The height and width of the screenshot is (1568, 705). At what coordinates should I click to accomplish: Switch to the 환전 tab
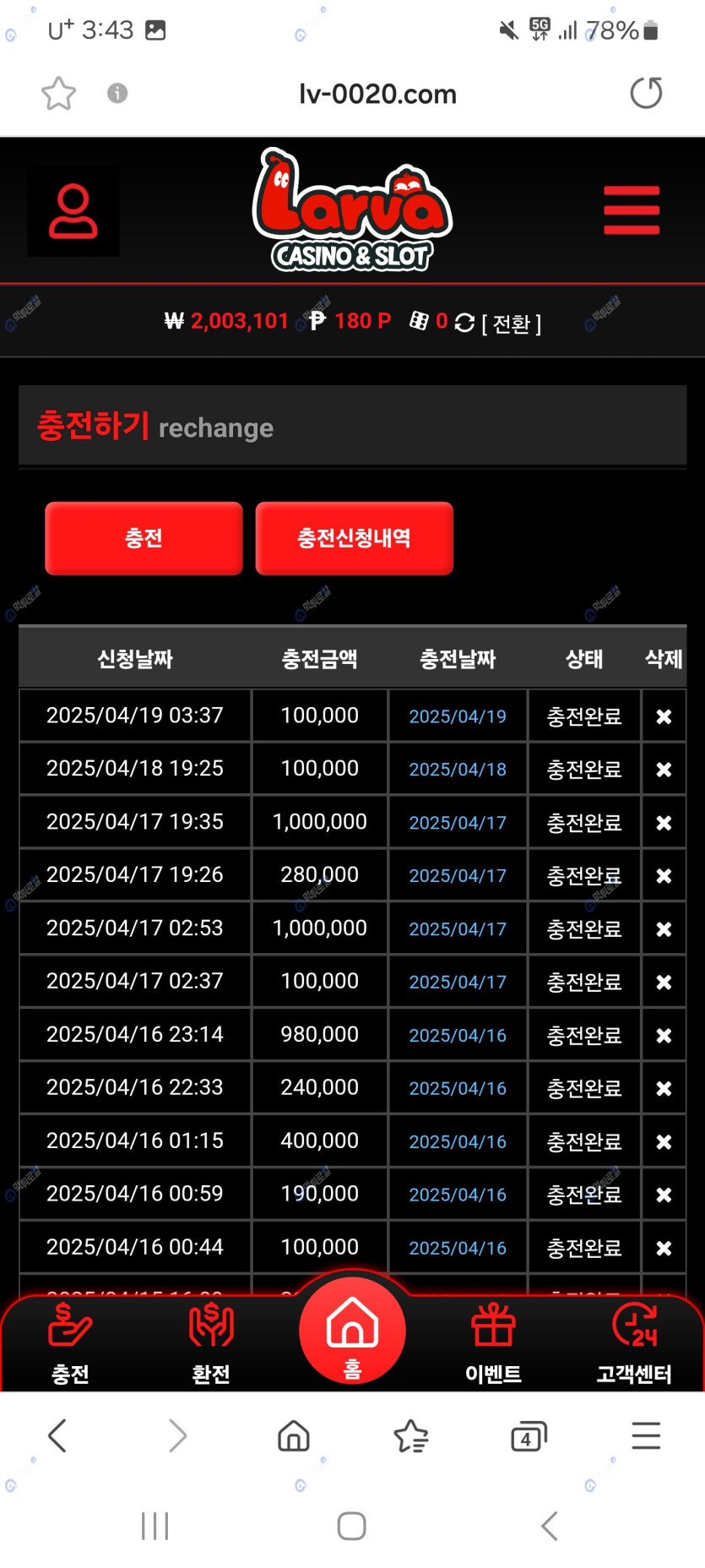(x=211, y=1343)
